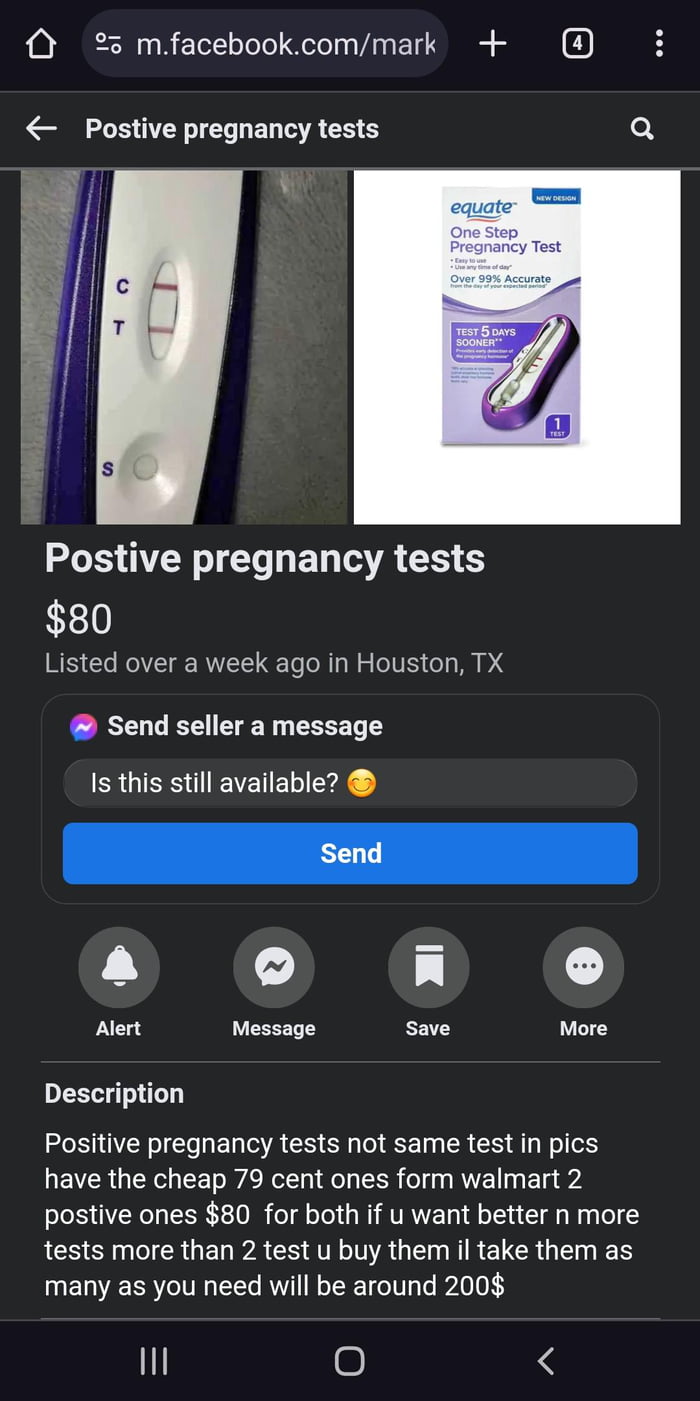Send the message to the seller
This screenshot has height=1401, width=700.
point(350,853)
